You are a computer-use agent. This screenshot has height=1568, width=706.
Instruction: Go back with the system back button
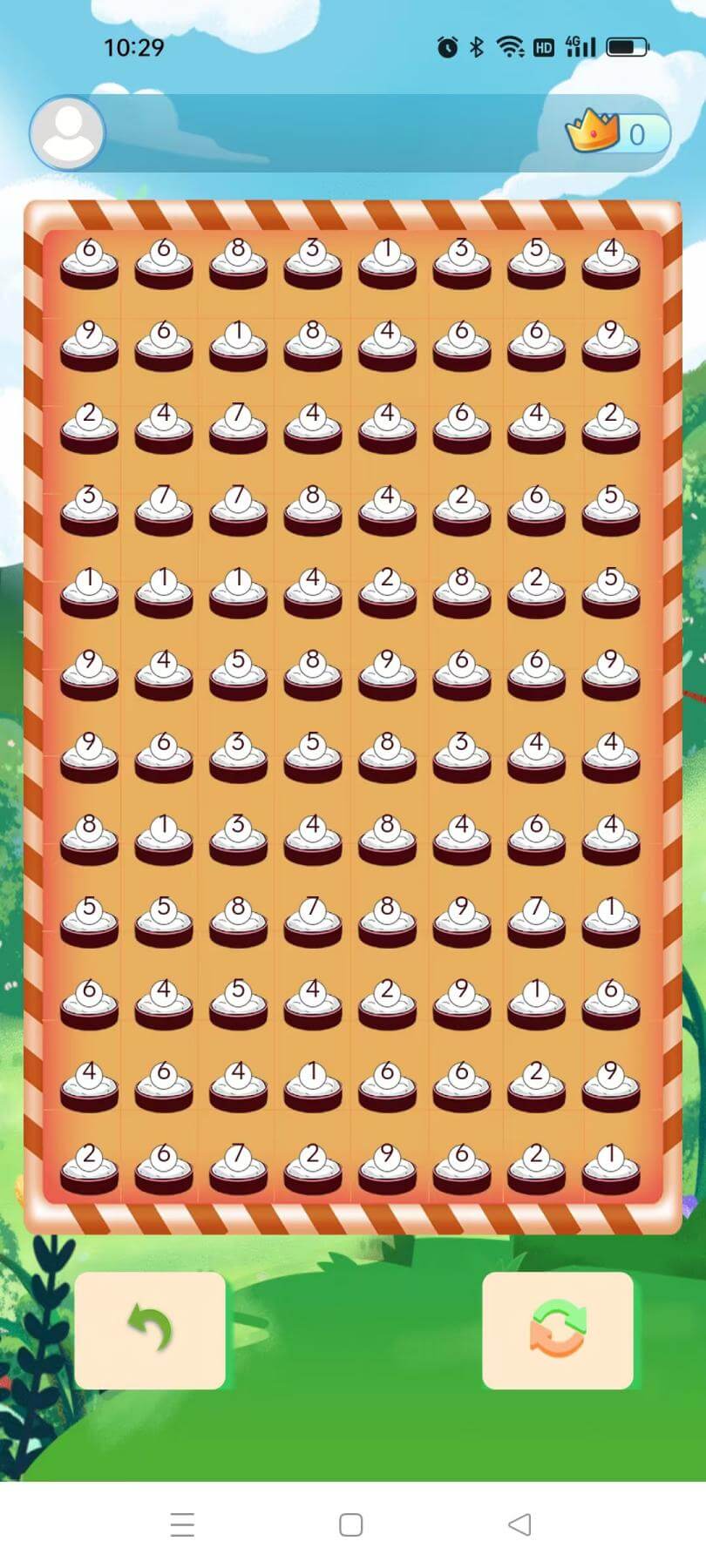(x=519, y=1524)
